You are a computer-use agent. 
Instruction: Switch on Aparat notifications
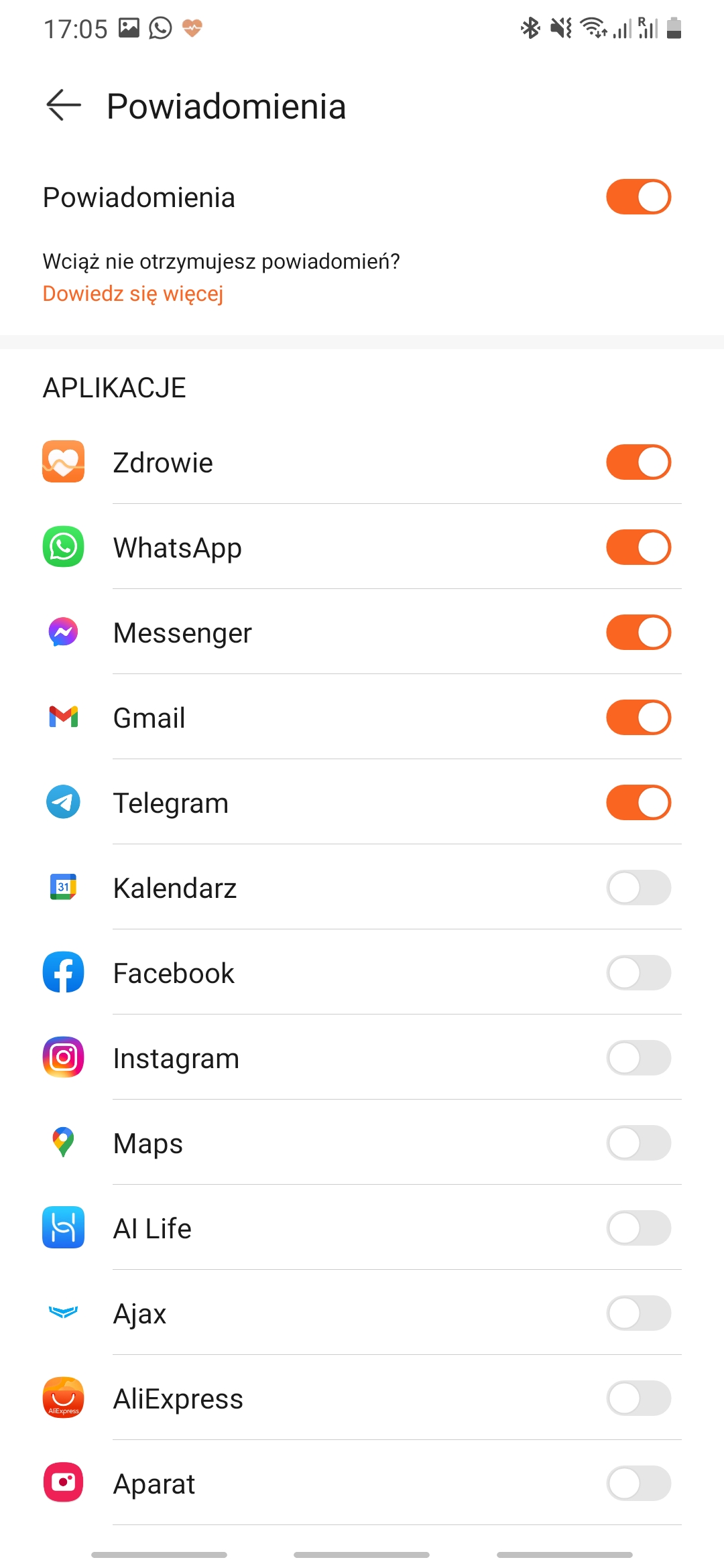click(638, 1484)
